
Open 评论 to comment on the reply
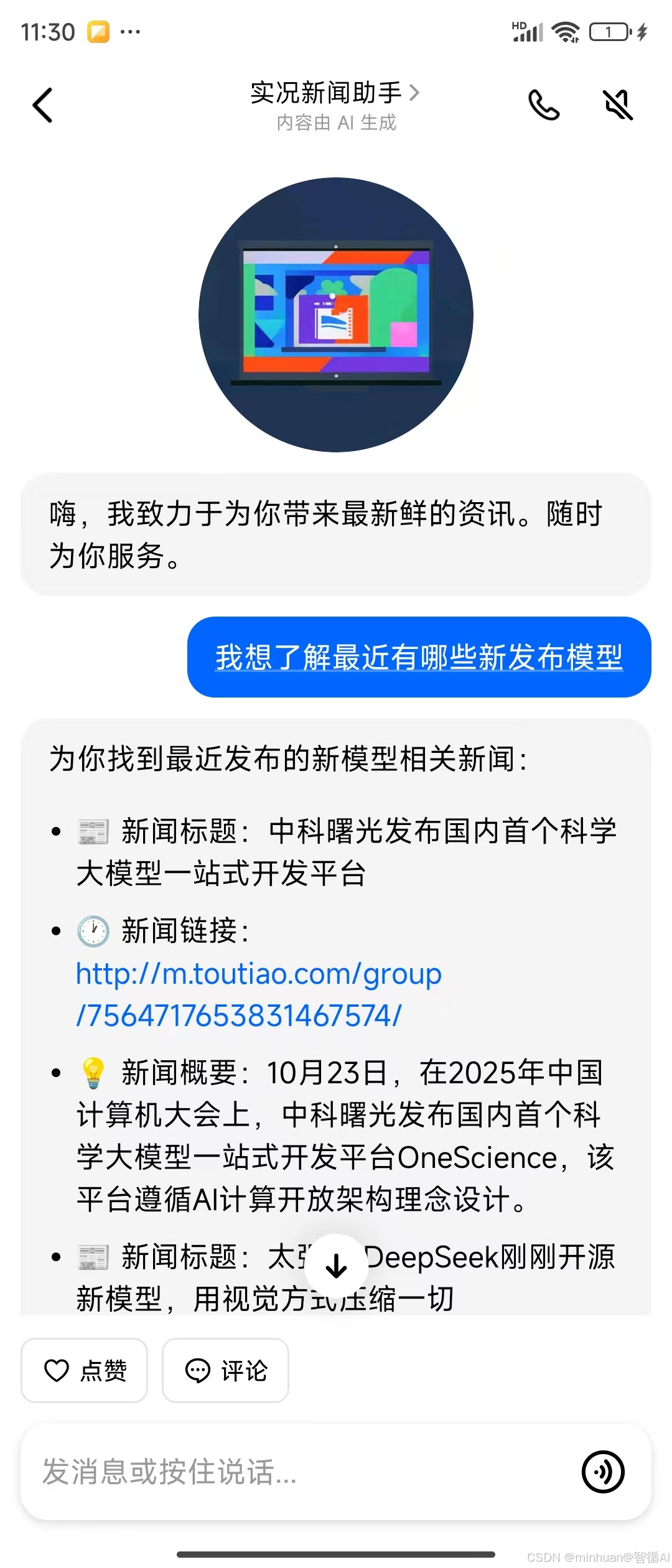click(x=225, y=1370)
